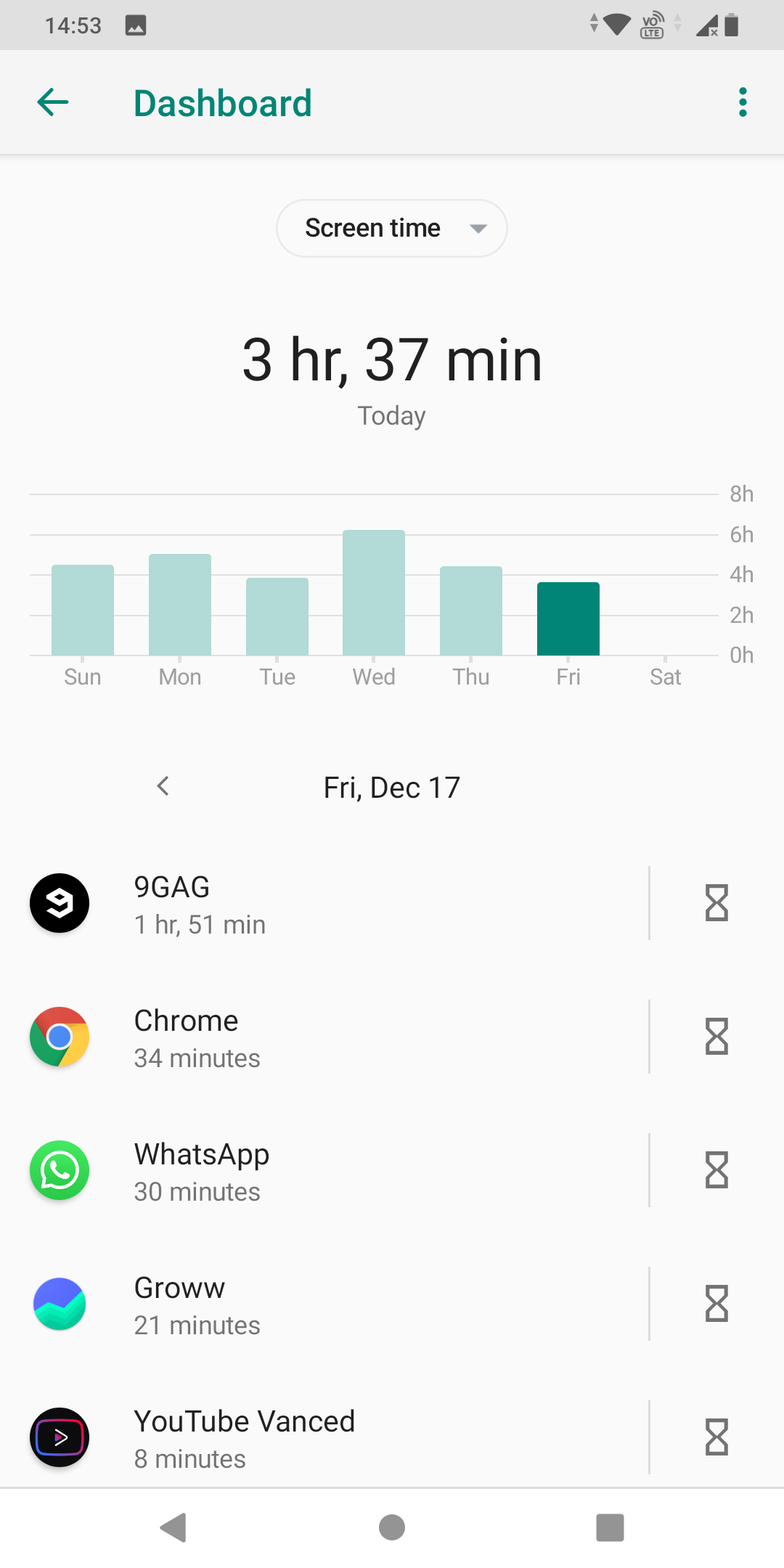
Task: Open the three-dot overflow menu
Action: [x=741, y=102]
